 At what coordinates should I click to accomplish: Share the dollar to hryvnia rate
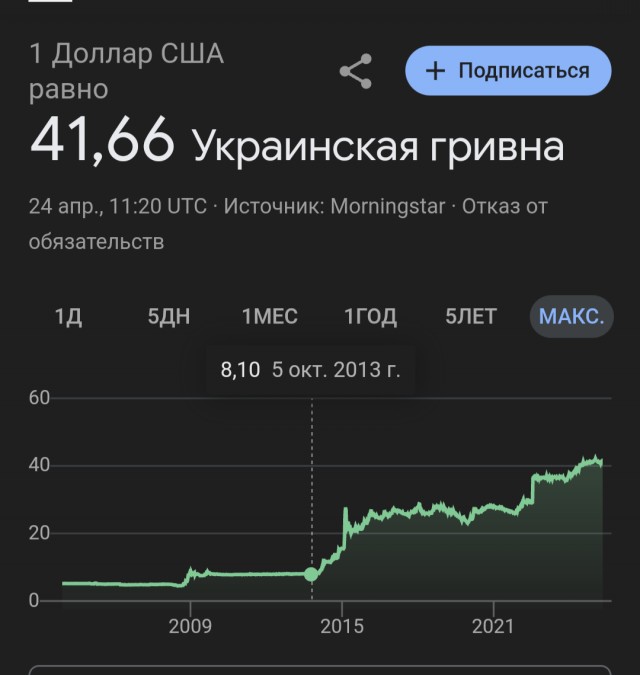[355, 72]
